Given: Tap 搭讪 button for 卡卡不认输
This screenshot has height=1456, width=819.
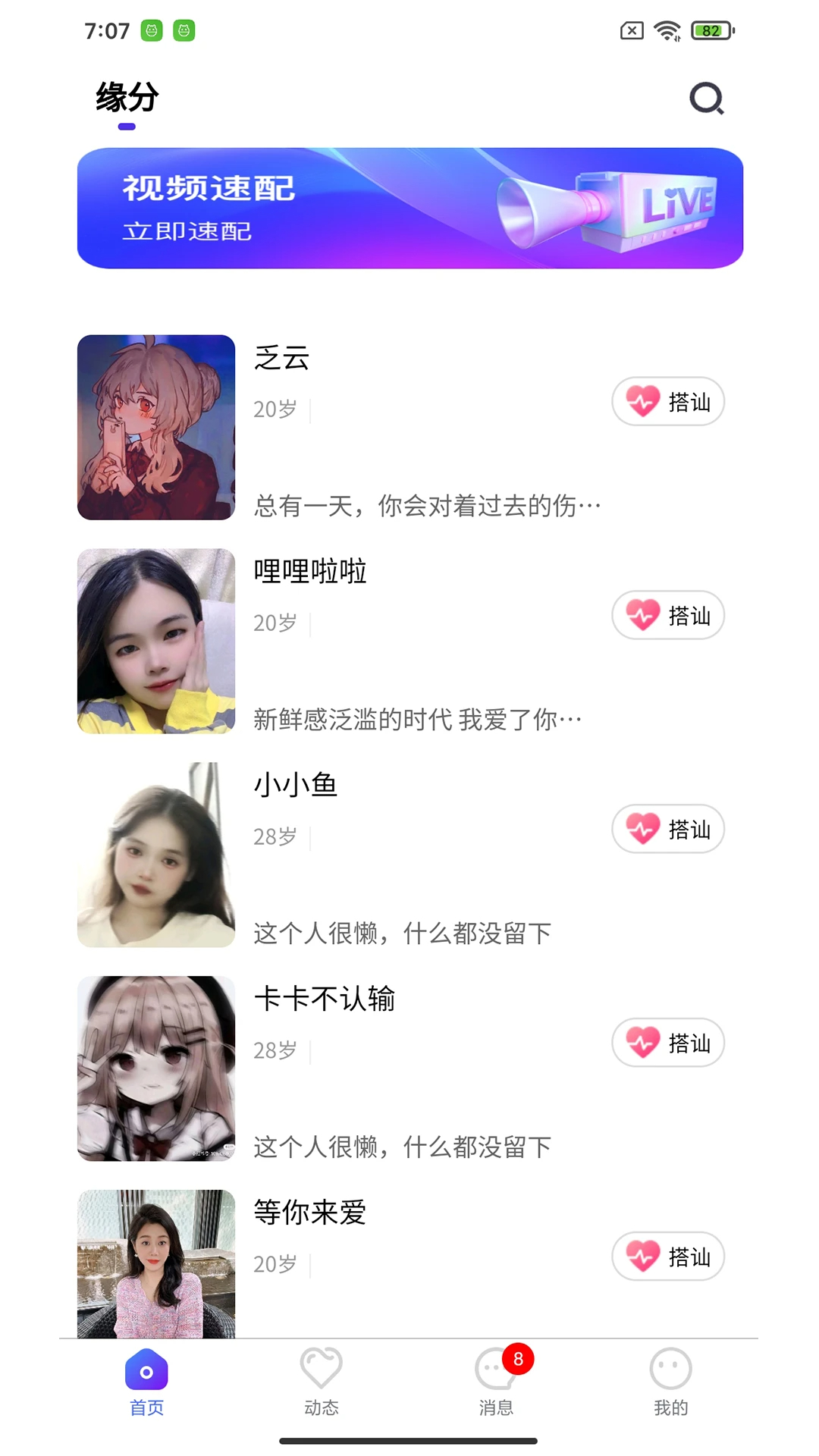Looking at the screenshot, I should pyautogui.click(x=668, y=1043).
